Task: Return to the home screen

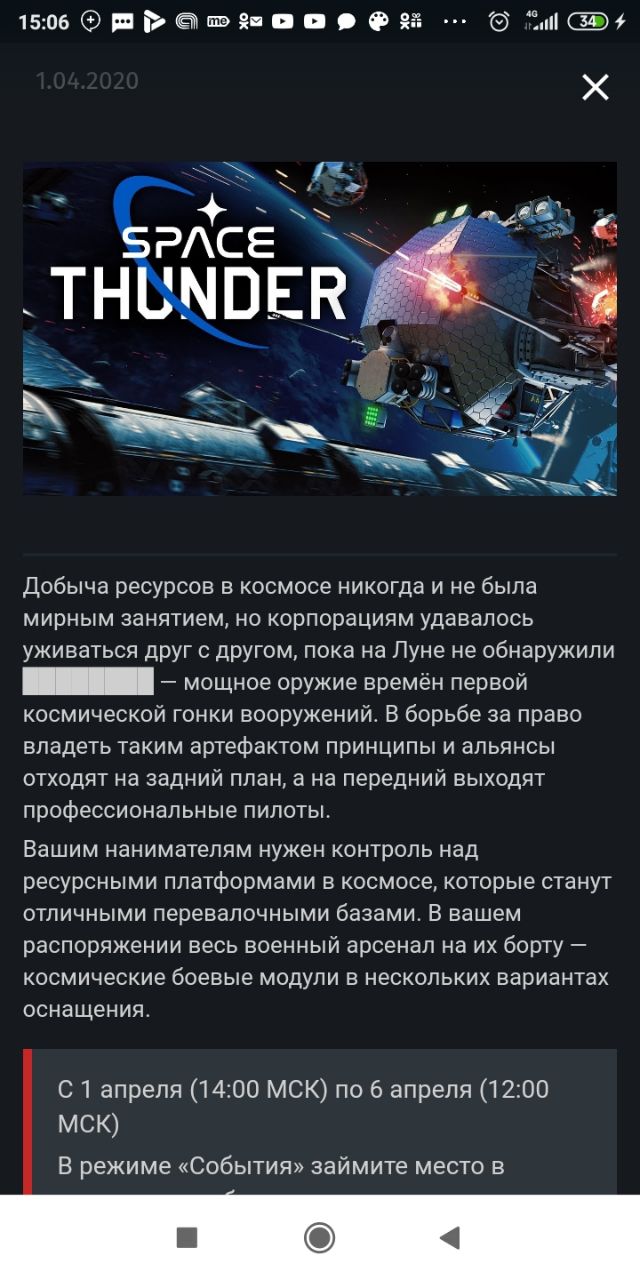Action: [x=319, y=1238]
